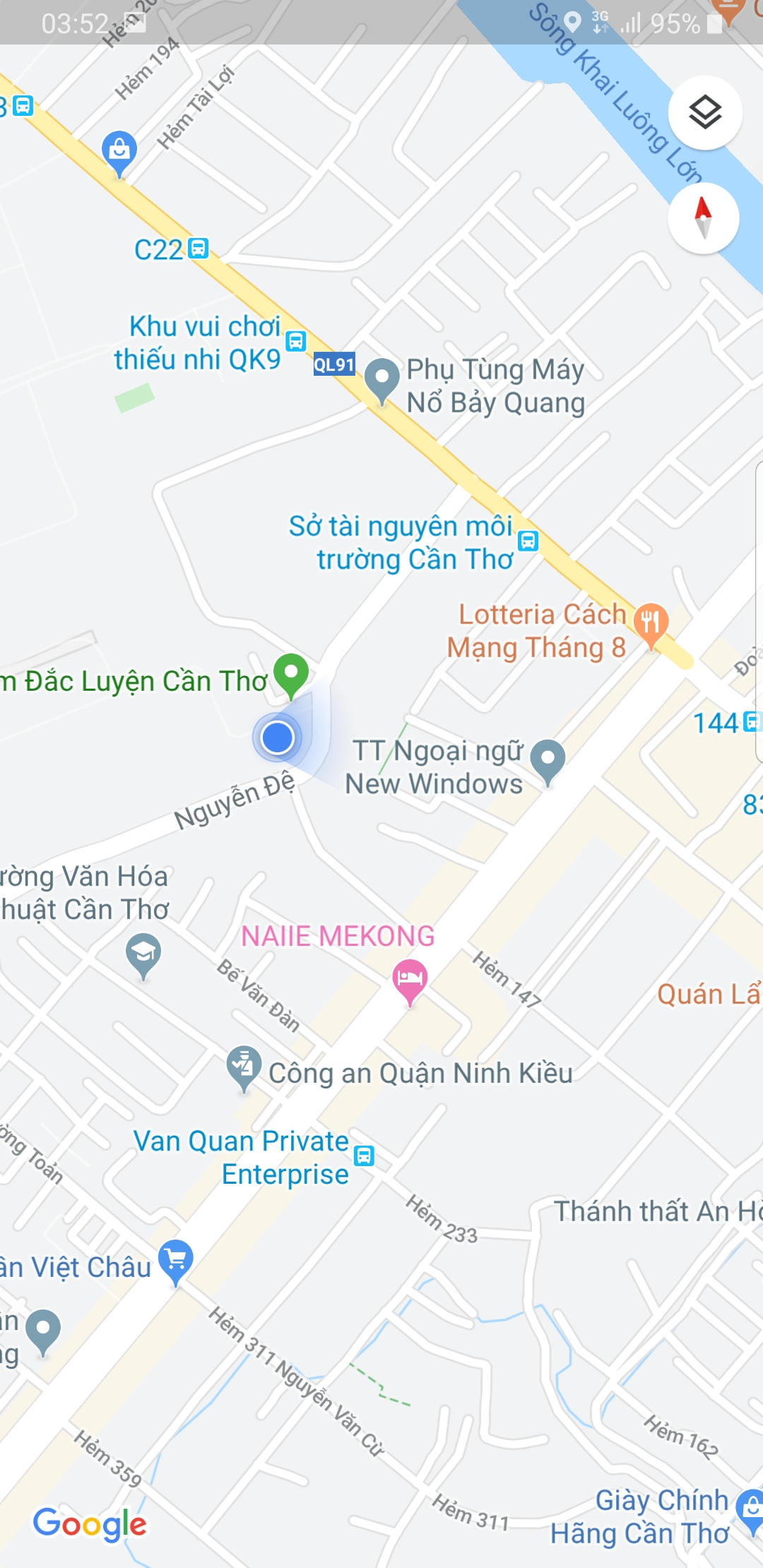This screenshot has width=763, height=1568.
Task: Open Khu vui chơi thiếu nhi QK9 stop
Action: 295,341
